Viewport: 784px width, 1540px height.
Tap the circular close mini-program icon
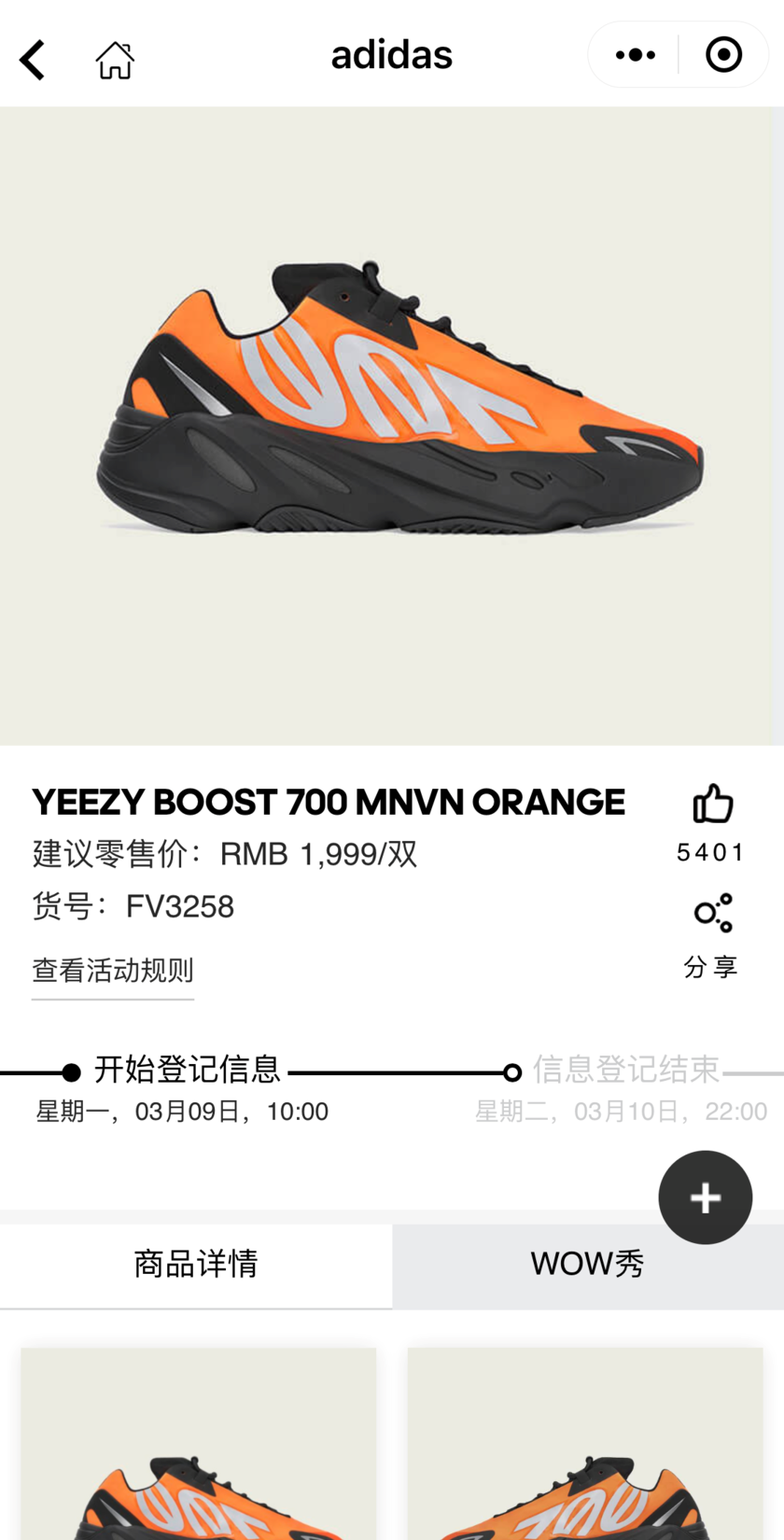pos(723,54)
